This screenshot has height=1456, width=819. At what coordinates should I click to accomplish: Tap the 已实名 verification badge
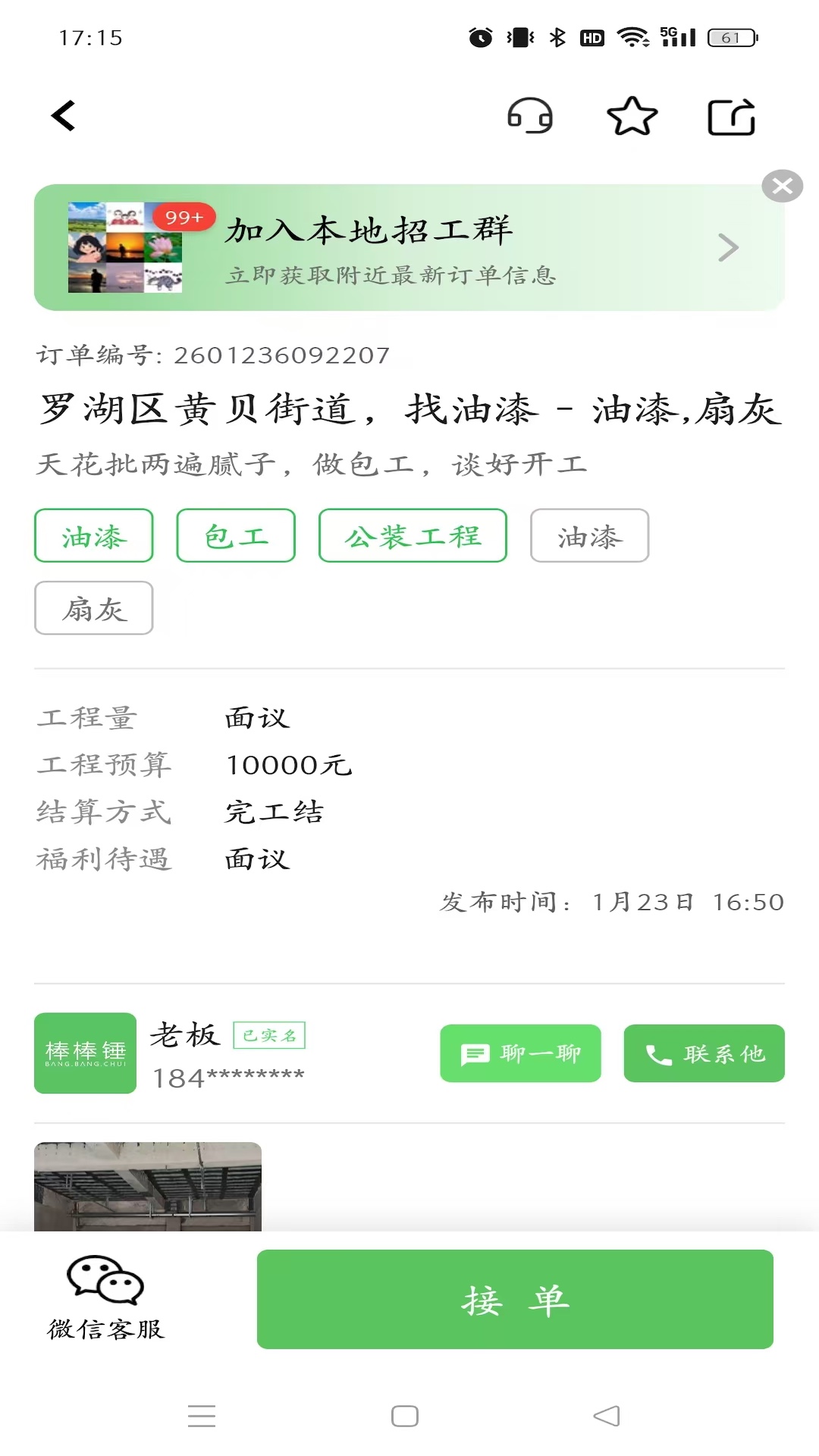pos(269,1034)
